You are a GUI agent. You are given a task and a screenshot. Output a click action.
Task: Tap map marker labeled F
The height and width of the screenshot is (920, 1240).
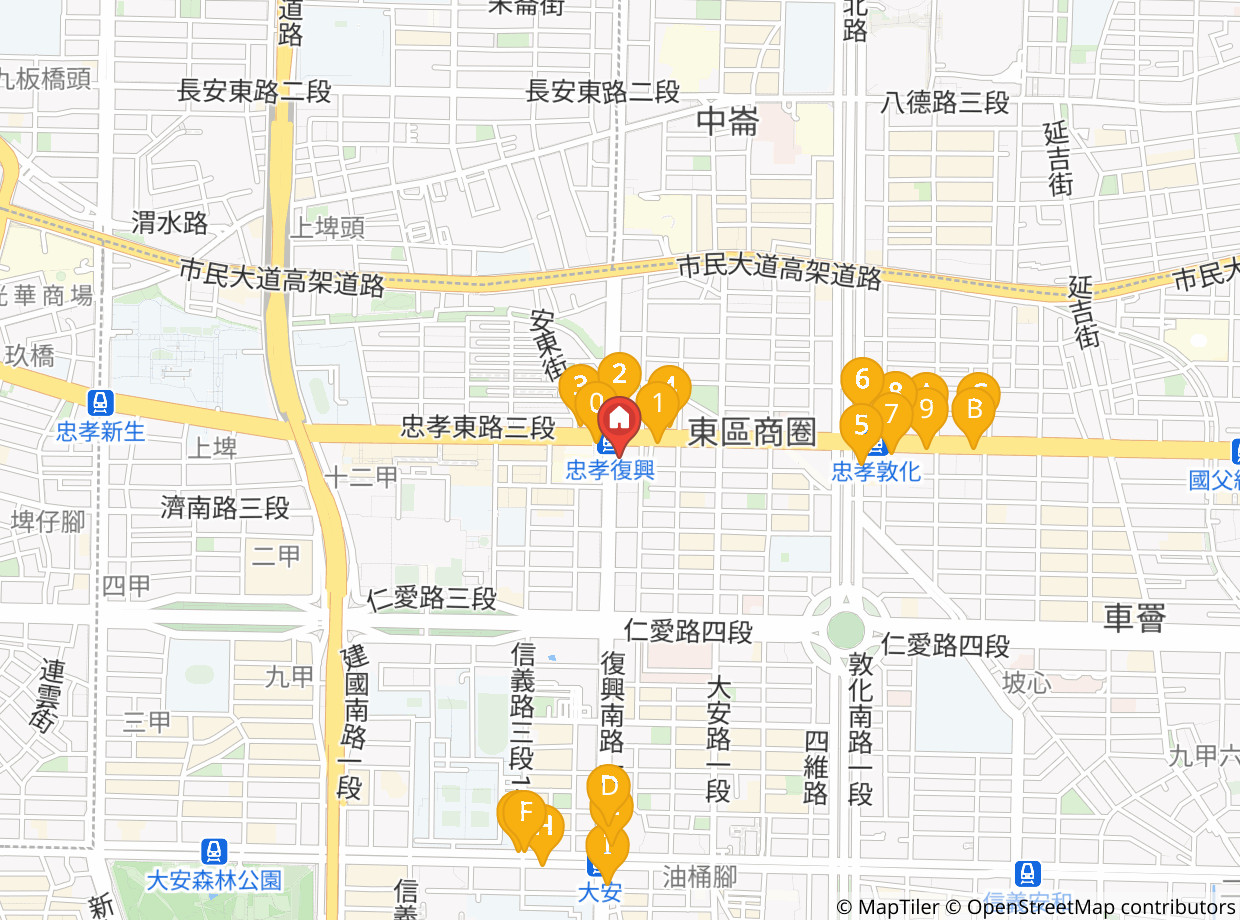tap(524, 811)
